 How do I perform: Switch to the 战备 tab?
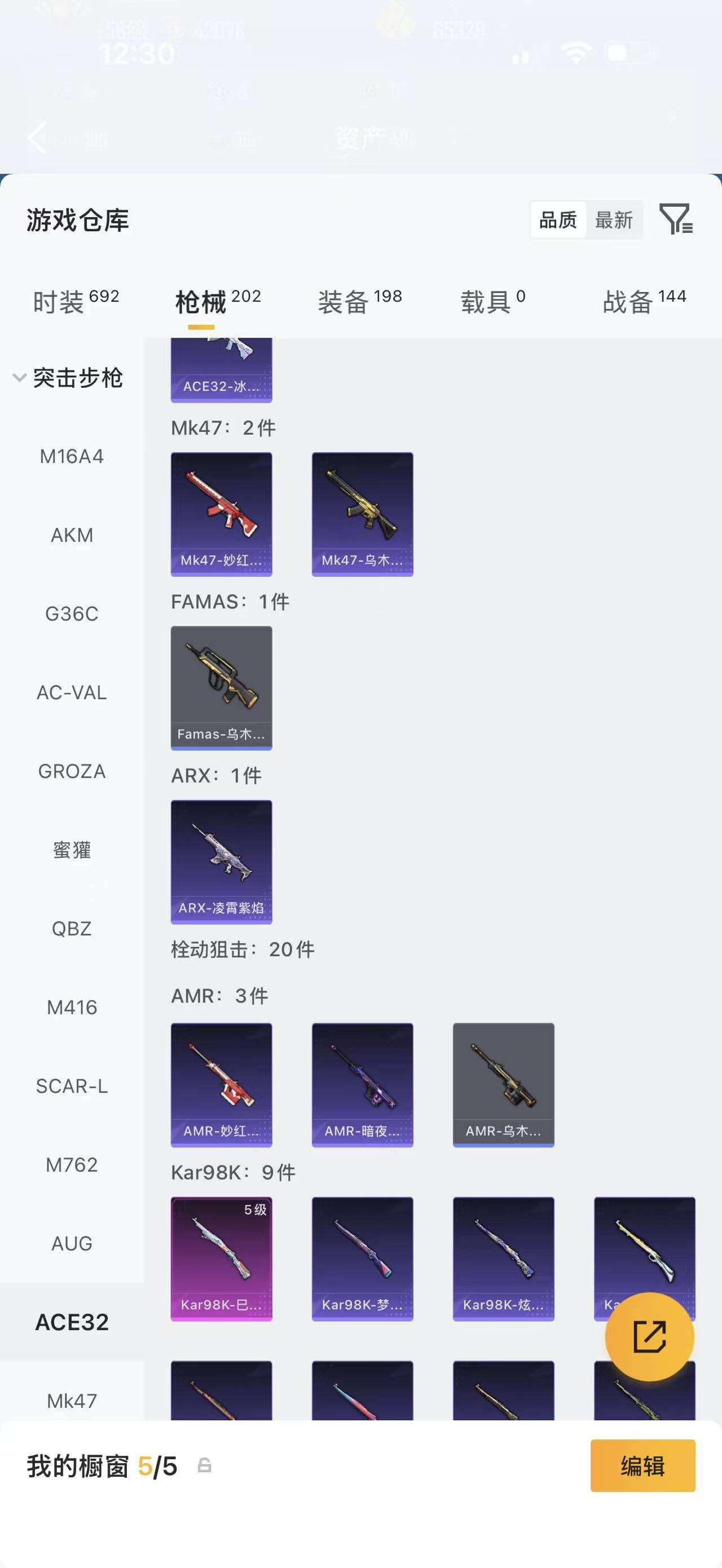coord(644,301)
